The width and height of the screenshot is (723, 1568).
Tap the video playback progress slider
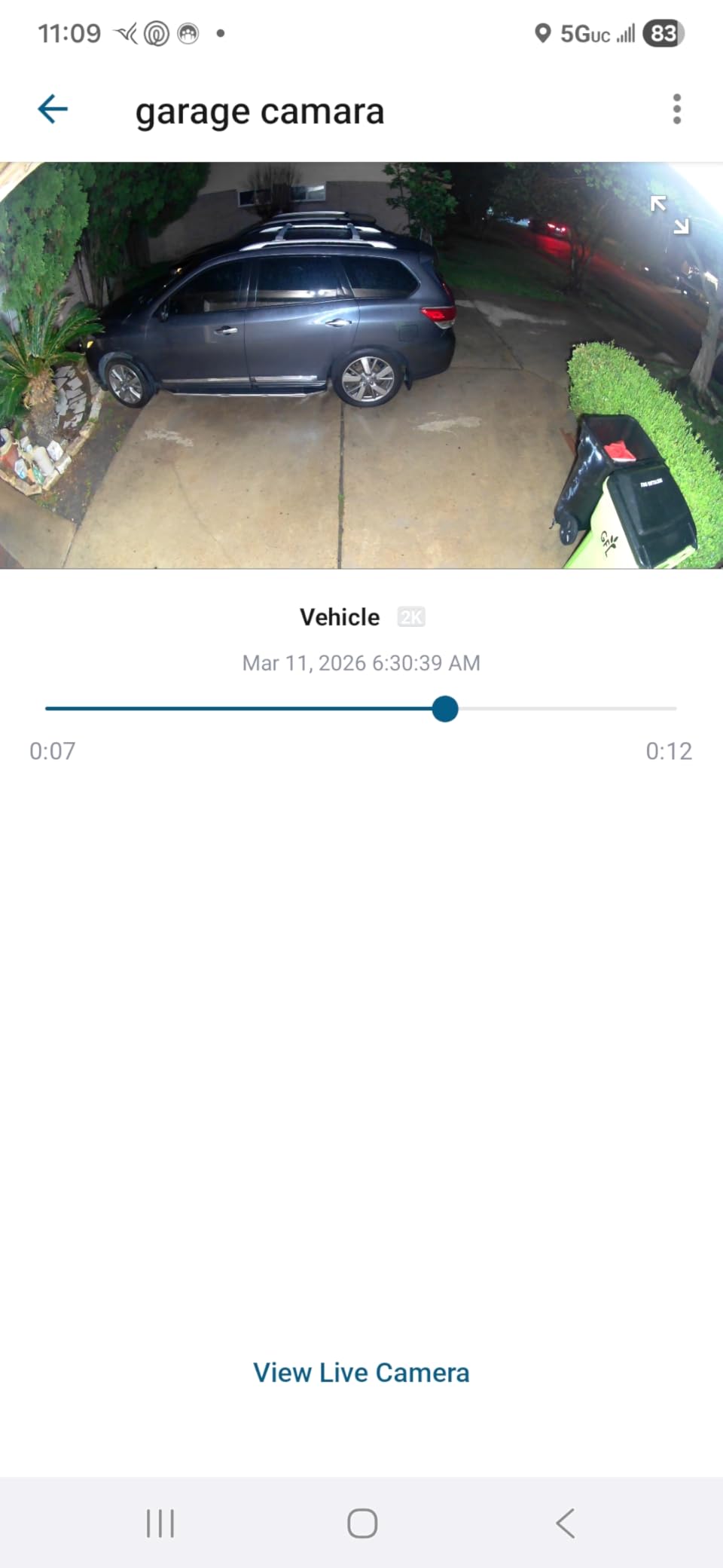click(x=445, y=709)
